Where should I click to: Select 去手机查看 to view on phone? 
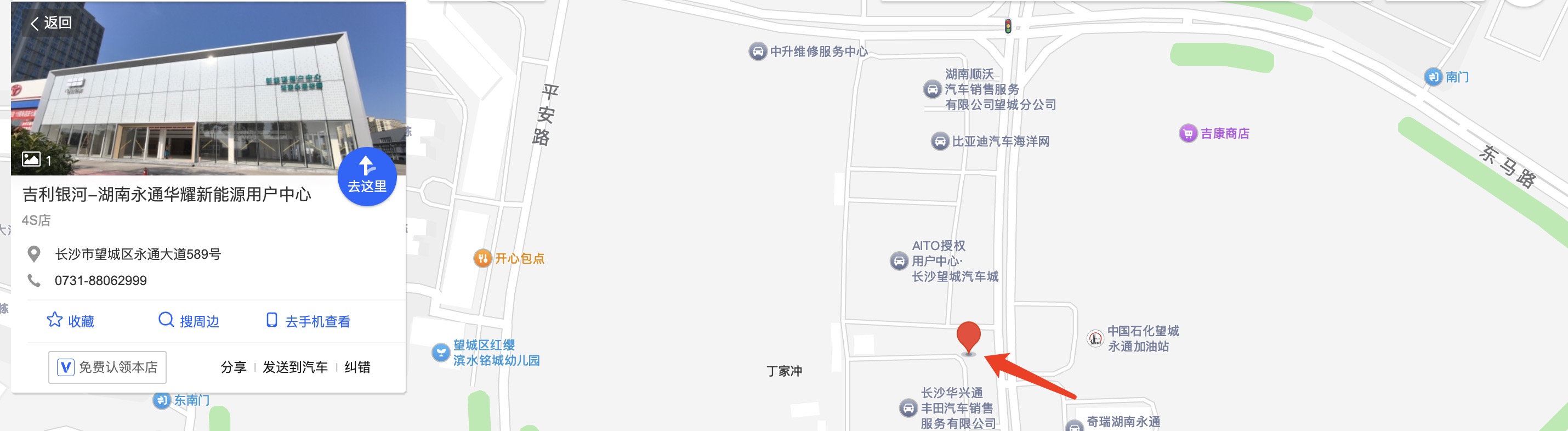[308, 321]
